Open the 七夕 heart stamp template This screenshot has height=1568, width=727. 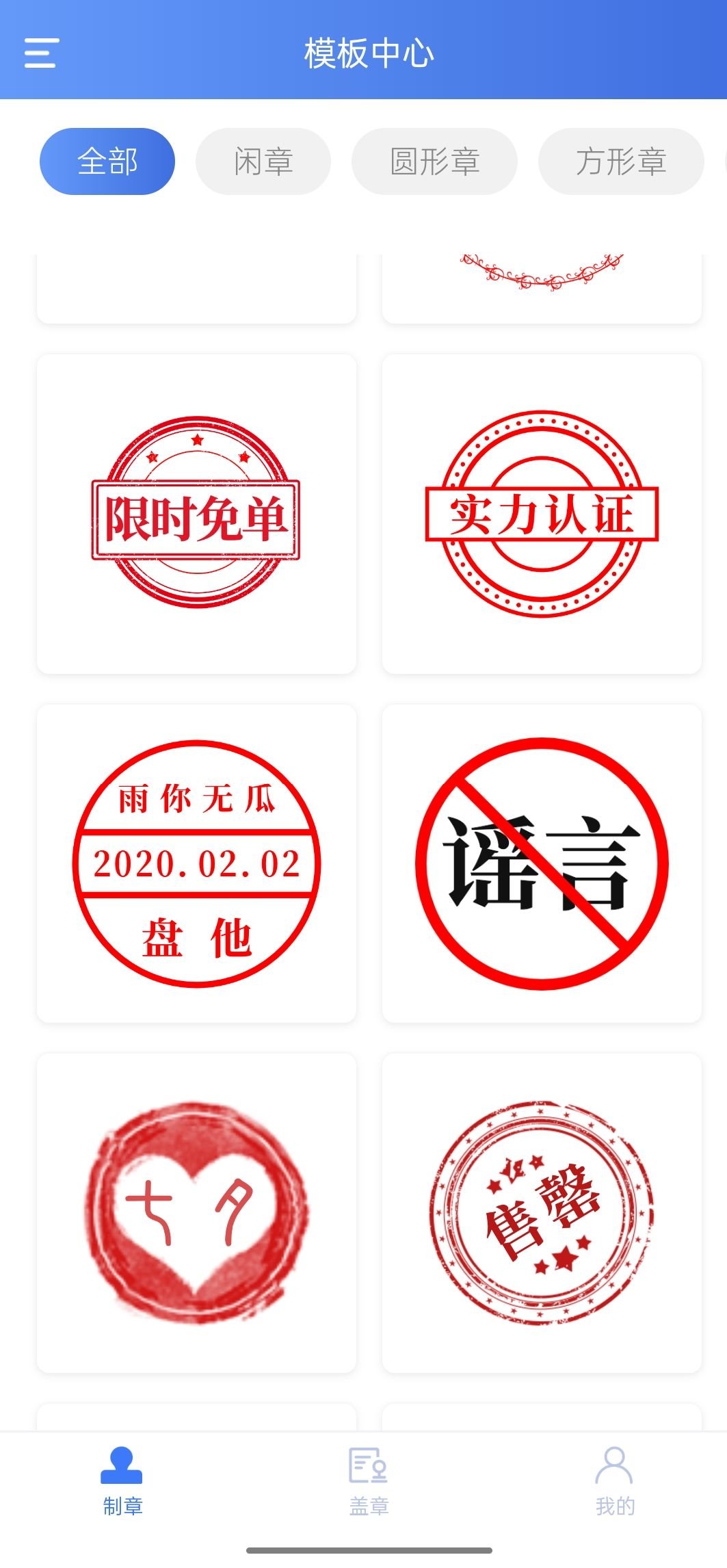(196, 1213)
